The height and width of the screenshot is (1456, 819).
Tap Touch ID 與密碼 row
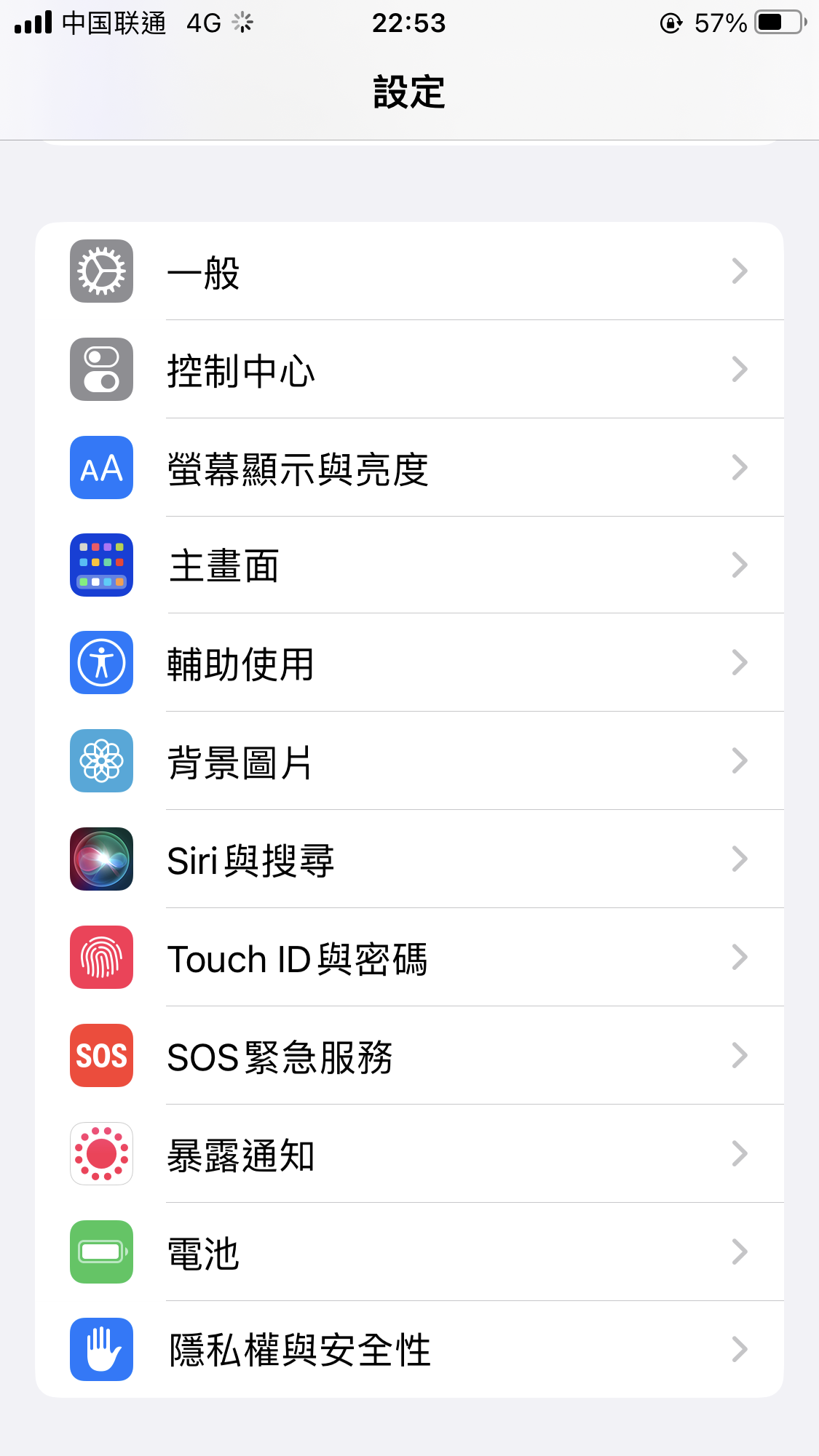coord(408,958)
